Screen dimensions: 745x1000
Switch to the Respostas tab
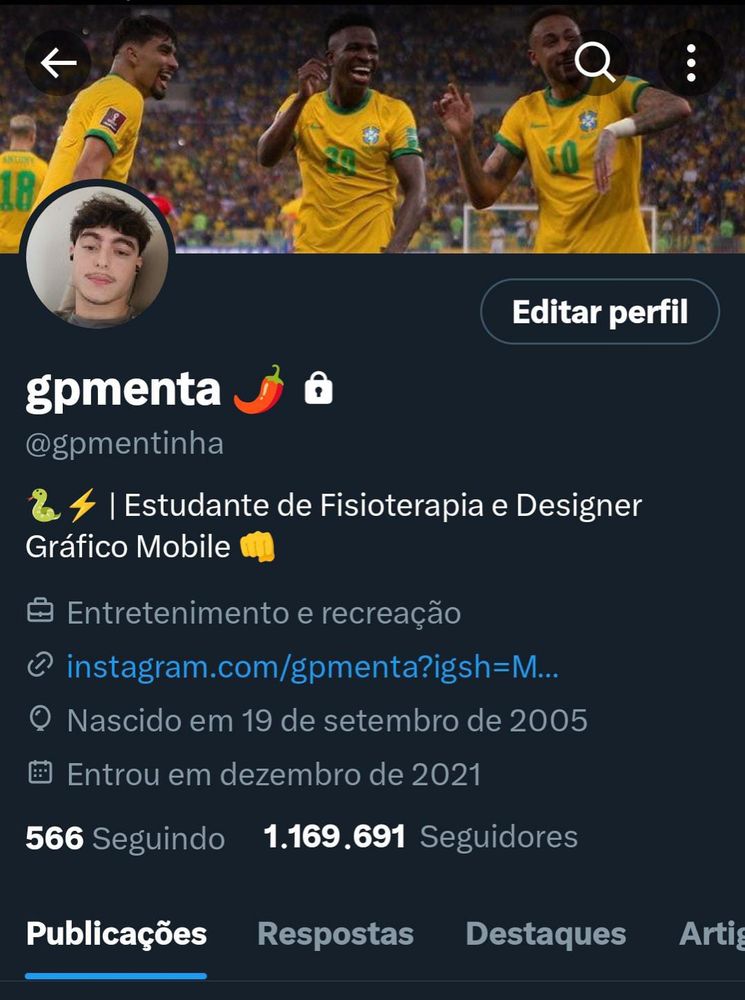click(335, 934)
